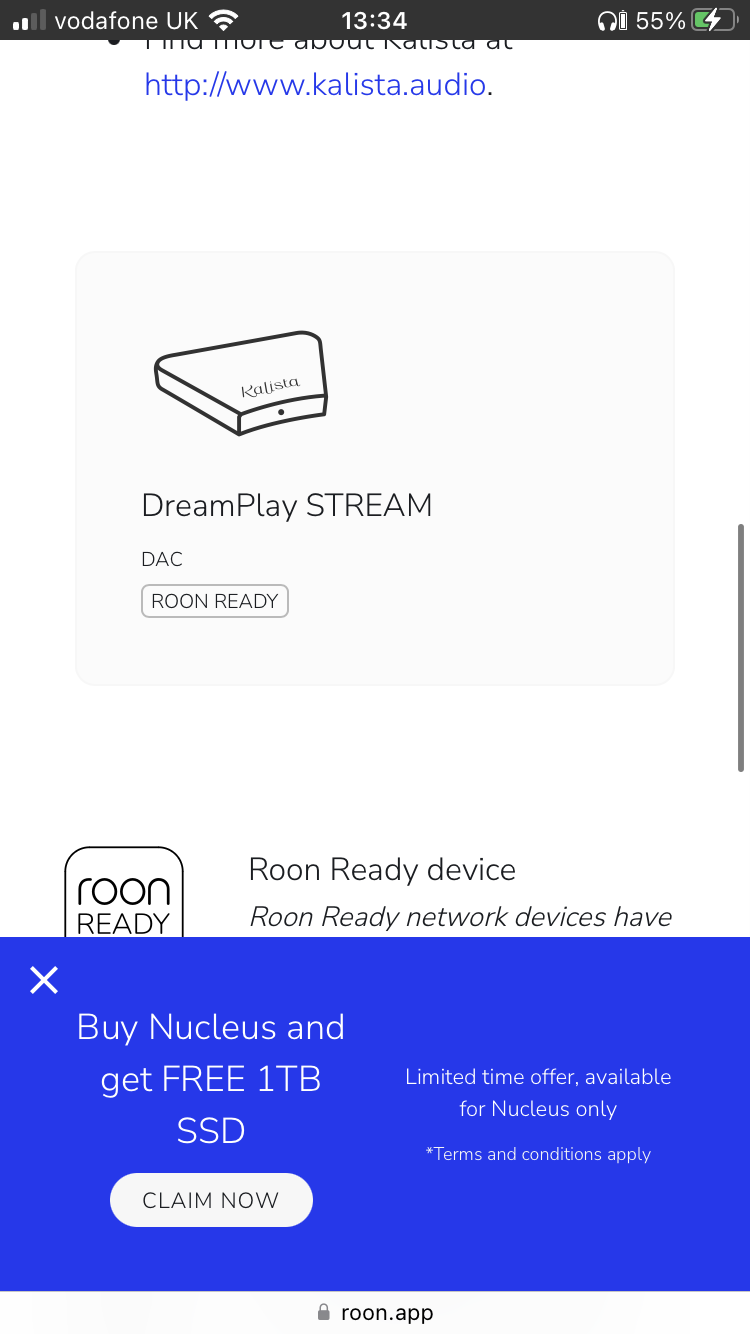Open the kalista.audio website link
750x1334 pixels.
[x=316, y=84]
